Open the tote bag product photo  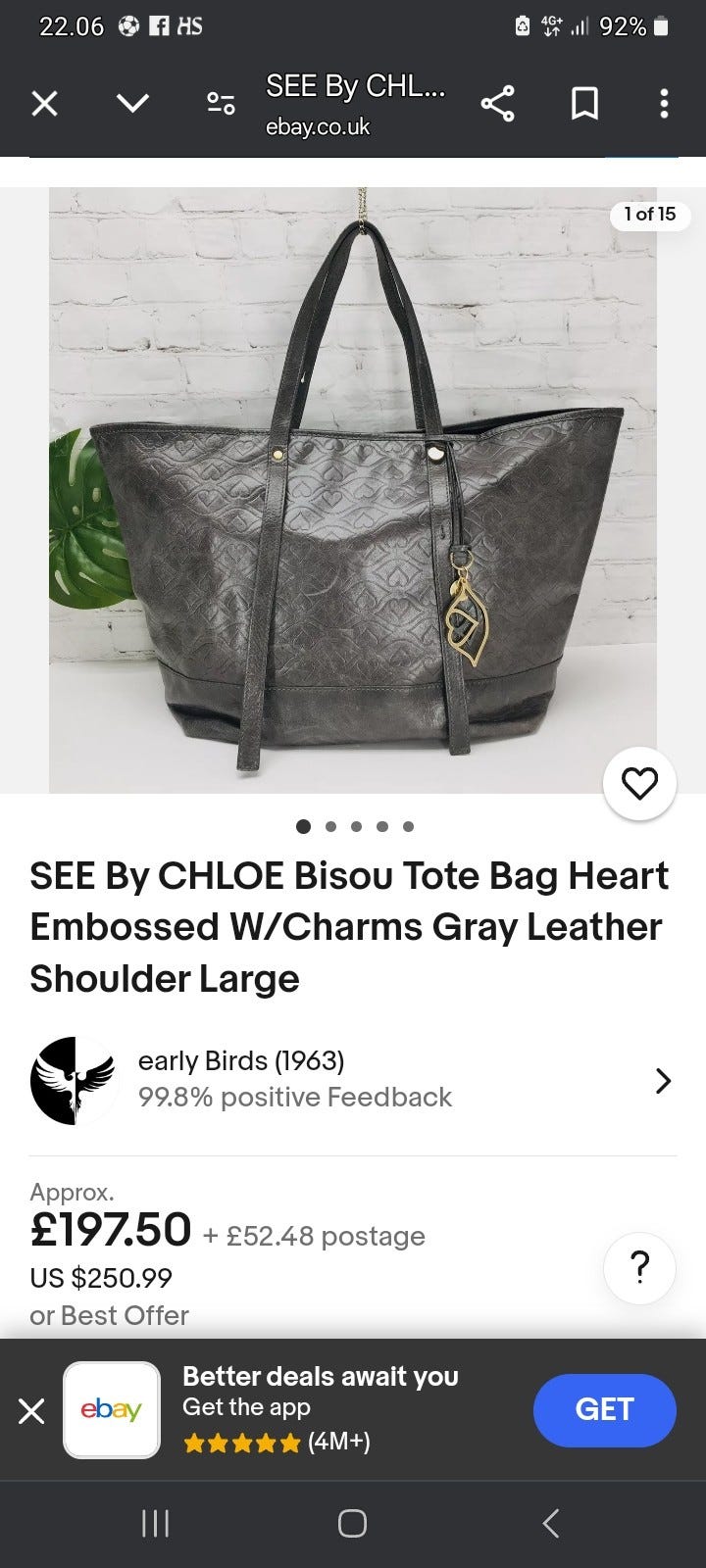tap(353, 490)
